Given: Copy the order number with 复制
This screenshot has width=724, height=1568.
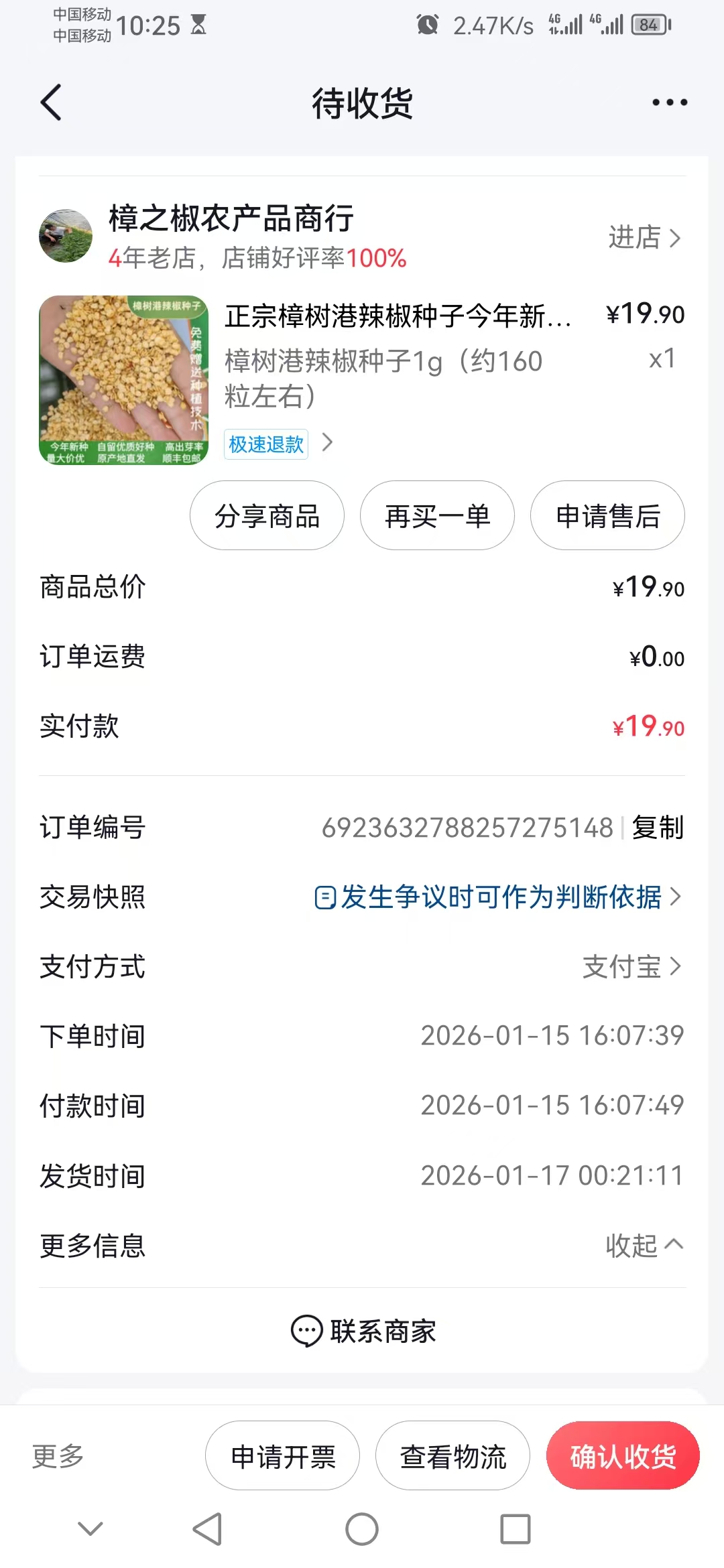Looking at the screenshot, I should 658,828.
